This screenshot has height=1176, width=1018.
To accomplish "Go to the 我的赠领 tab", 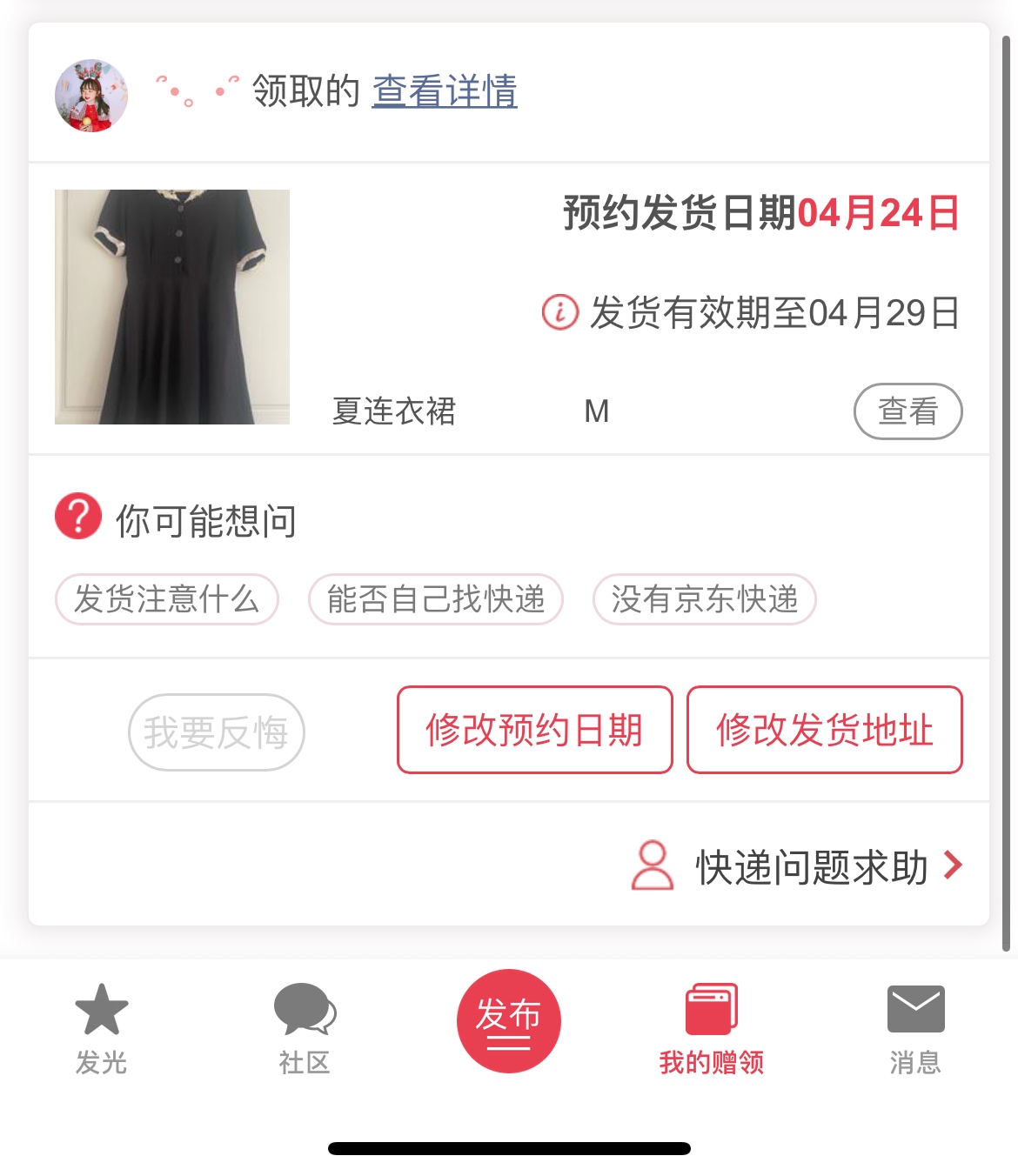I will [711, 1028].
